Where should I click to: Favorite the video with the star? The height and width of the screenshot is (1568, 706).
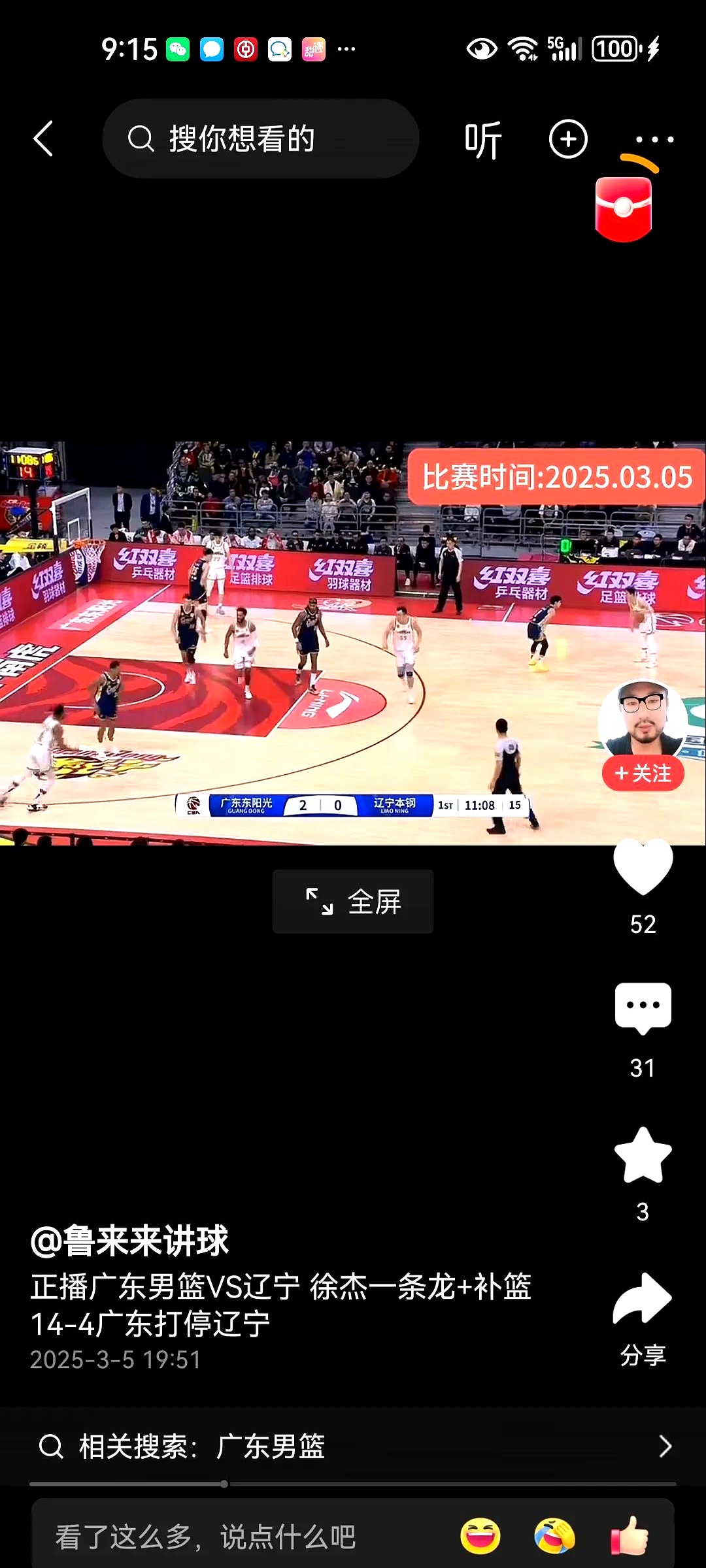point(643,1155)
